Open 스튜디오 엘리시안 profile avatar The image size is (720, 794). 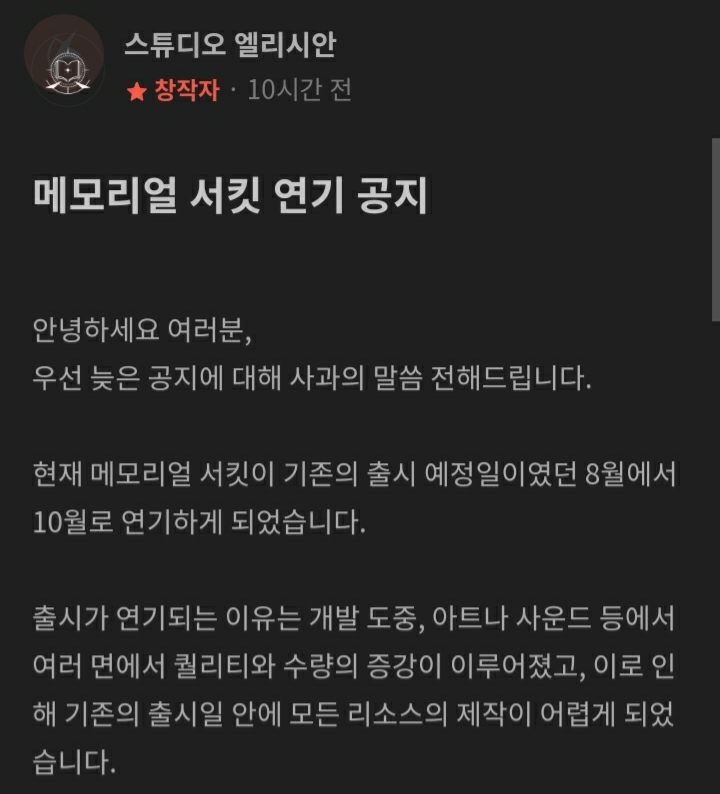click(x=63, y=61)
